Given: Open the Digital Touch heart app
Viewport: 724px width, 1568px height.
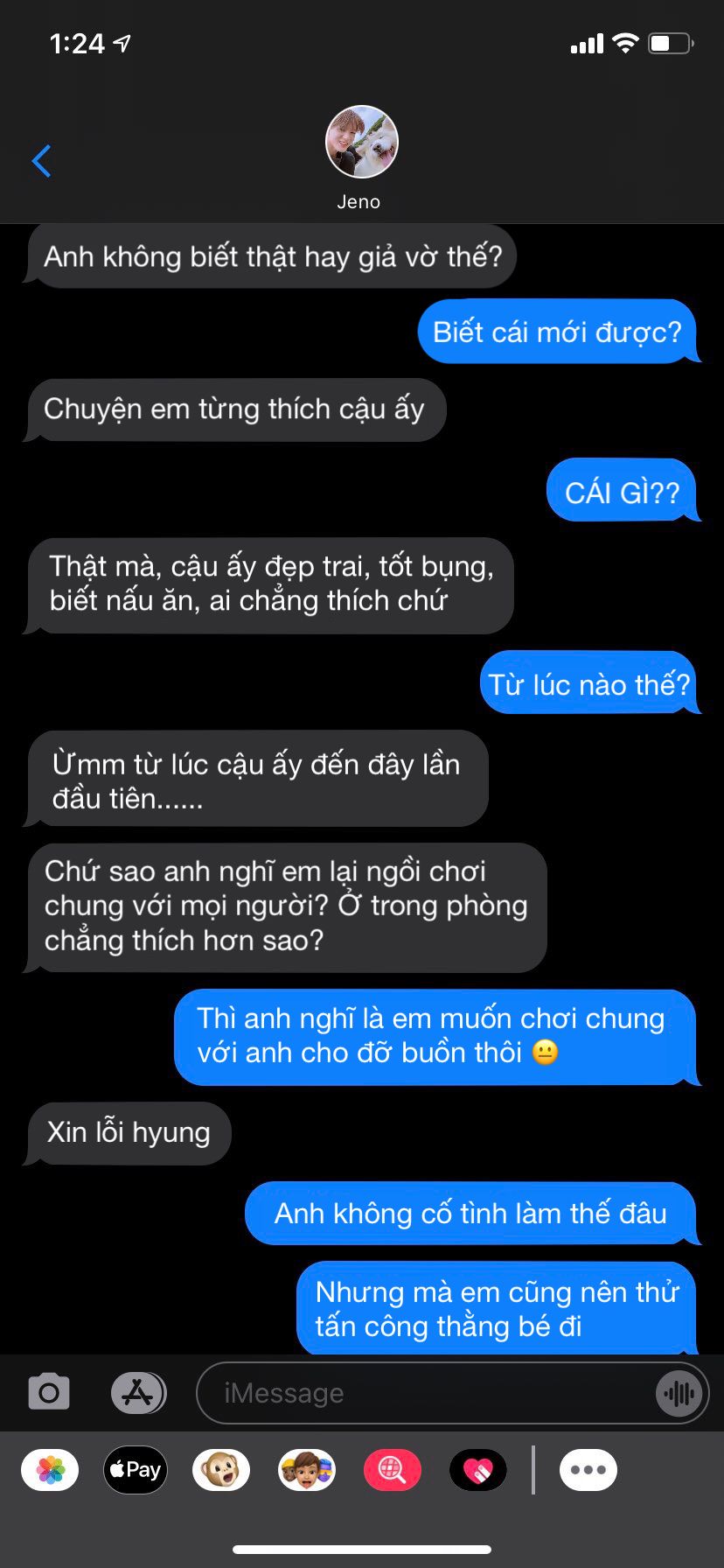Looking at the screenshot, I should pos(478,1470).
